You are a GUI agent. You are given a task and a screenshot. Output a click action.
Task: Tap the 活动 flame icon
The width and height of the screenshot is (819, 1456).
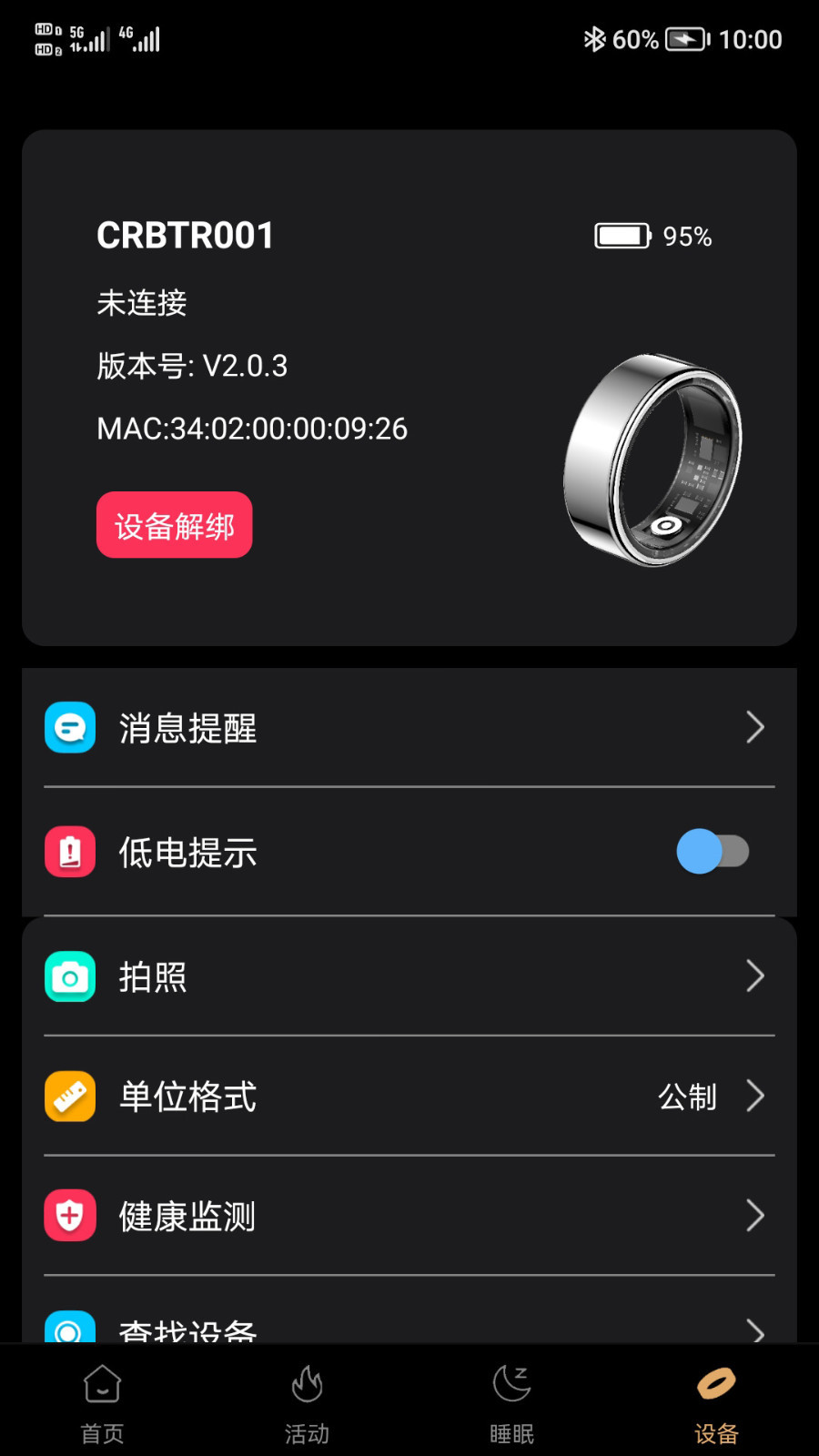tap(307, 1386)
